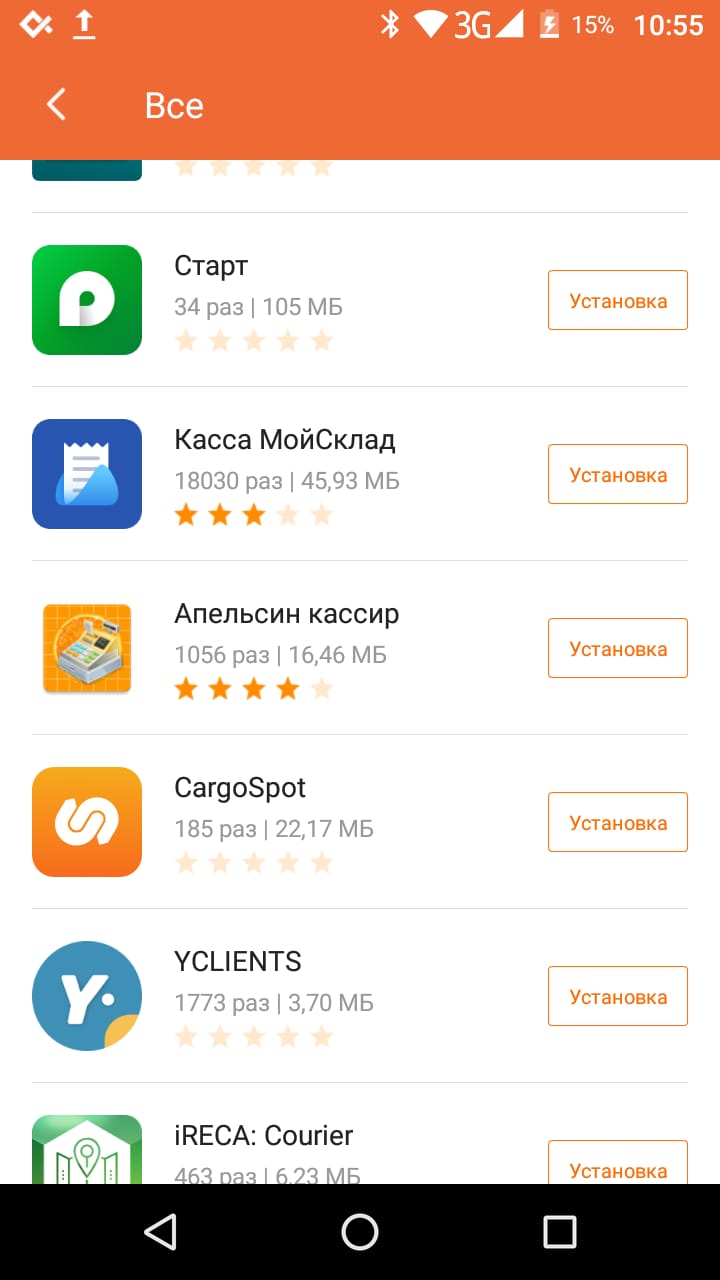The height and width of the screenshot is (1280, 720).
Task: Open the app name Старт
Action: tap(209, 265)
